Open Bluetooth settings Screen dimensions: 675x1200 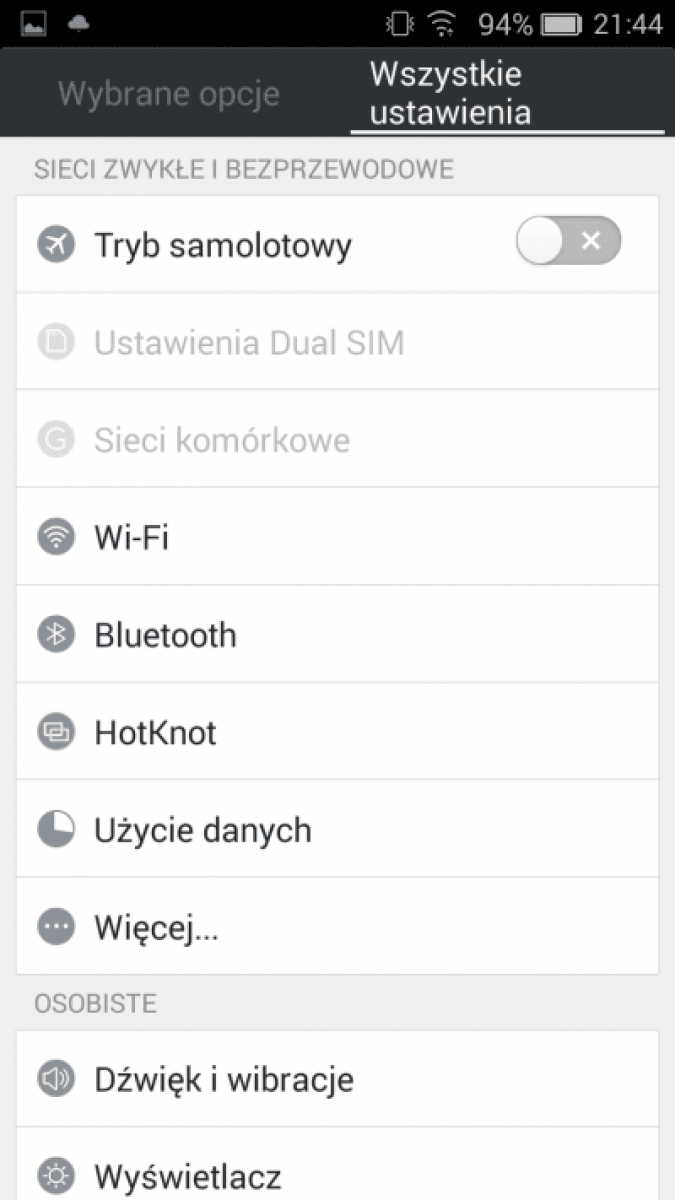click(337, 634)
